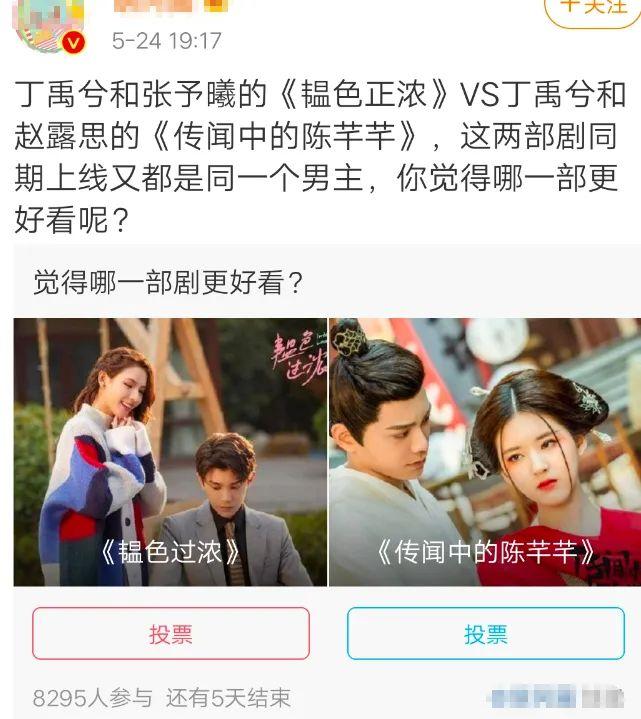Vote for 《韫色过浓》 with the red 投票 button
This screenshot has height=719, width=641.
pyautogui.click(x=171, y=634)
